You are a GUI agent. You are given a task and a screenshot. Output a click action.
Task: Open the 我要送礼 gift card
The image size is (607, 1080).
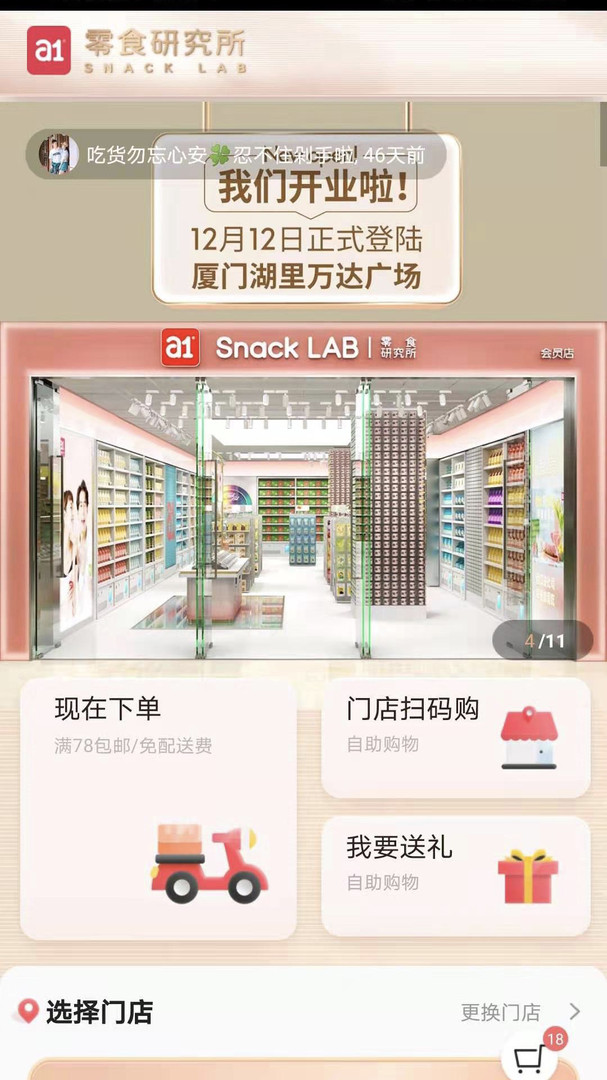pyautogui.click(x=455, y=876)
